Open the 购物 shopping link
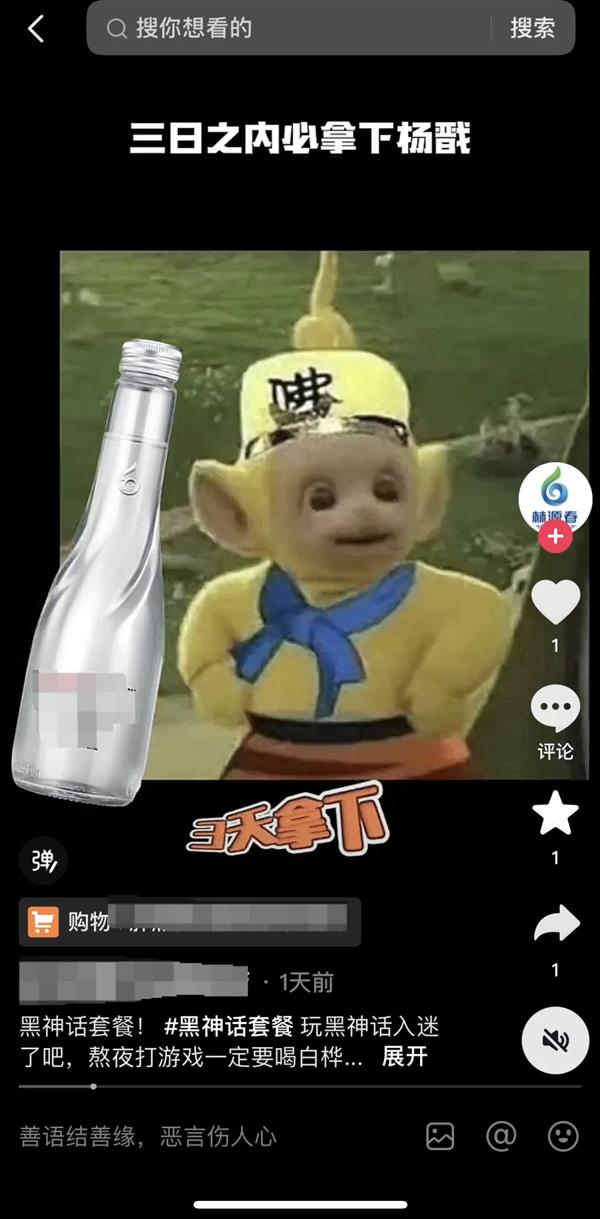 pos(190,921)
